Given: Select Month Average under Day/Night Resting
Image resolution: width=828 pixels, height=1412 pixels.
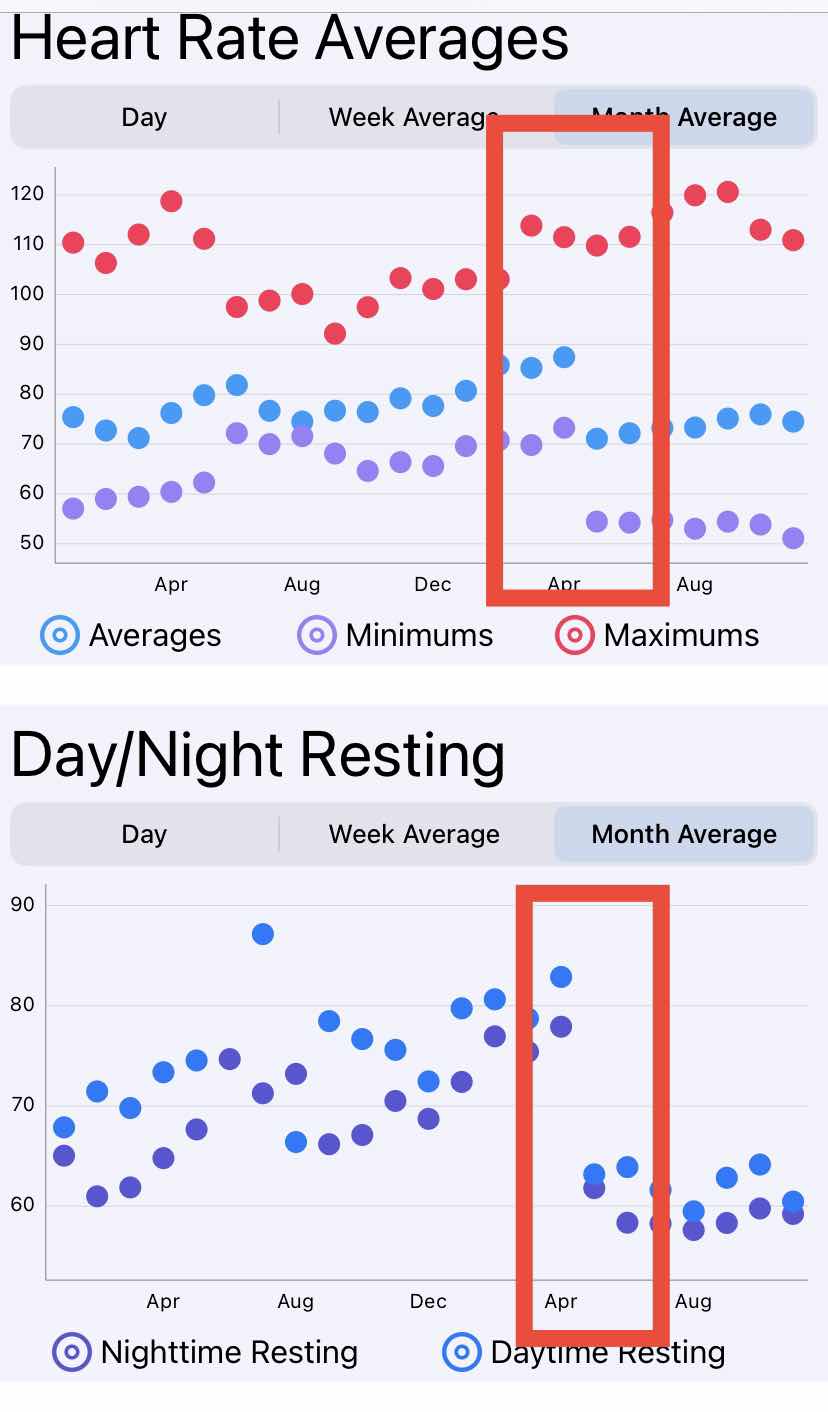Looking at the screenshot, I should (x=684, y=834).
